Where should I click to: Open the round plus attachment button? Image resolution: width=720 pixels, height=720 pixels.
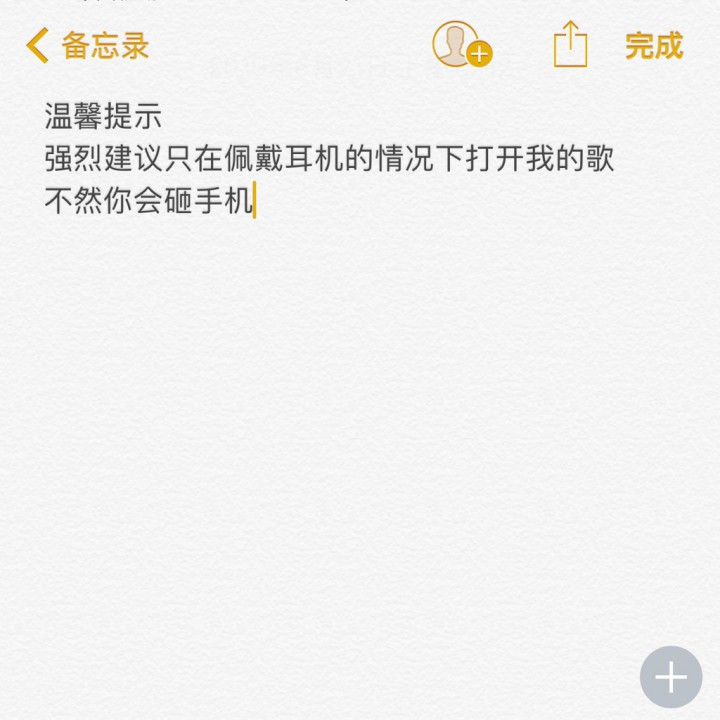(x=671, y=678)
